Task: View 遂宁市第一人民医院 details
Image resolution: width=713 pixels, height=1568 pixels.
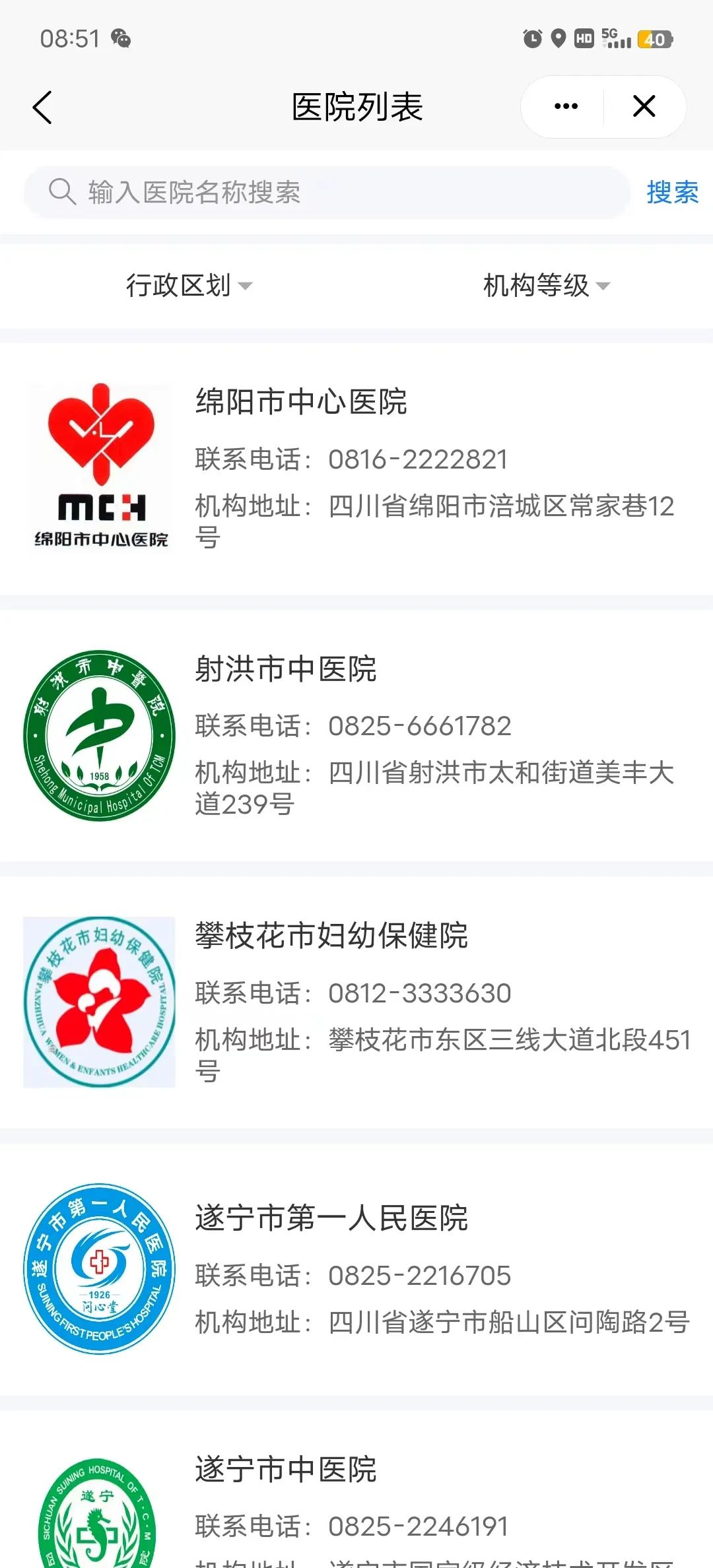Action: (x=356, y=1268)
